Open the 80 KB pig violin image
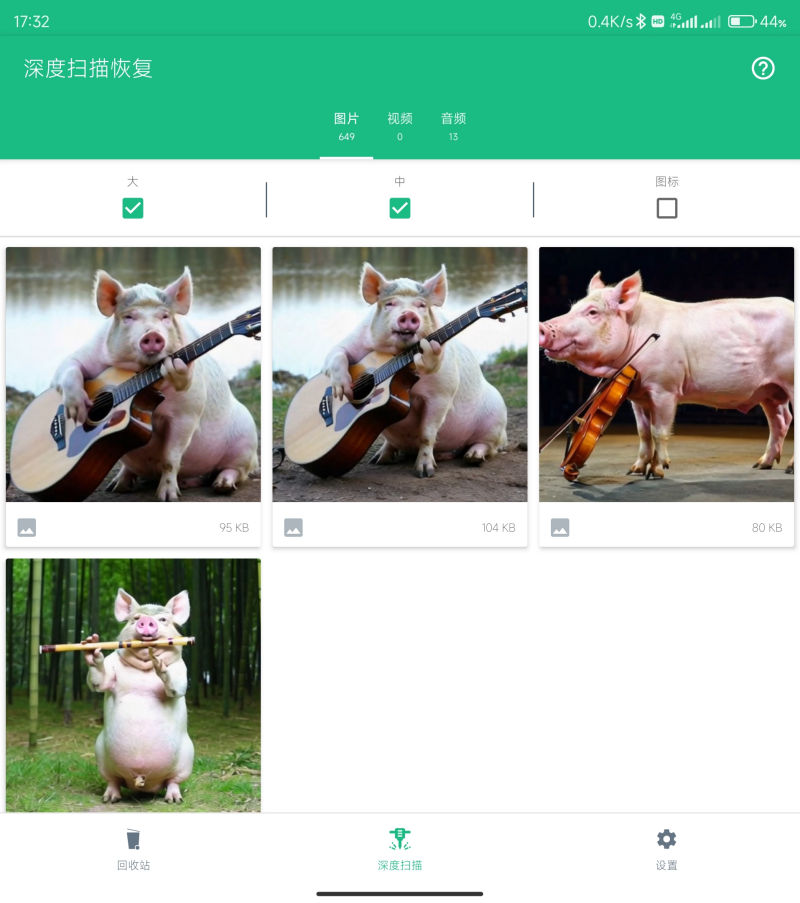Viewport: 800px width, 903px height. pyautogui.click(x=667, y=375)
